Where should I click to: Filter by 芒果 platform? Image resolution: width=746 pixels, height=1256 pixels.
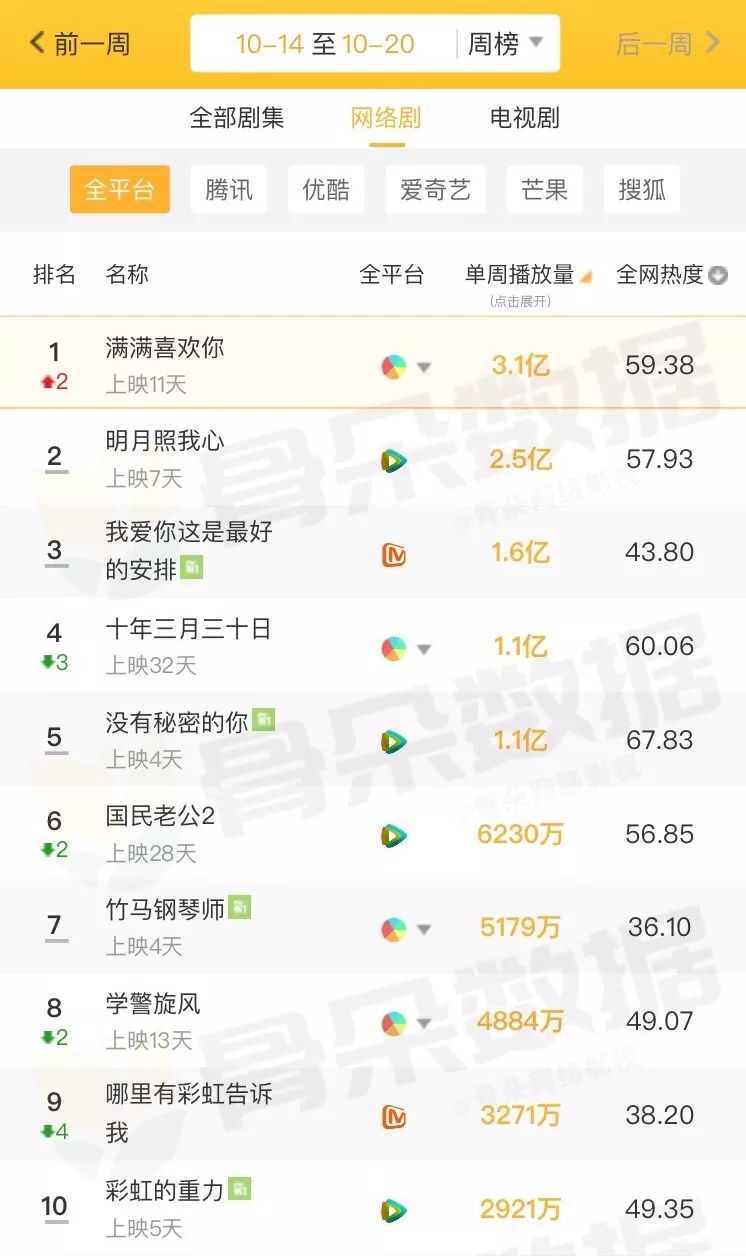pyautogui.click(x=544, y=190)
